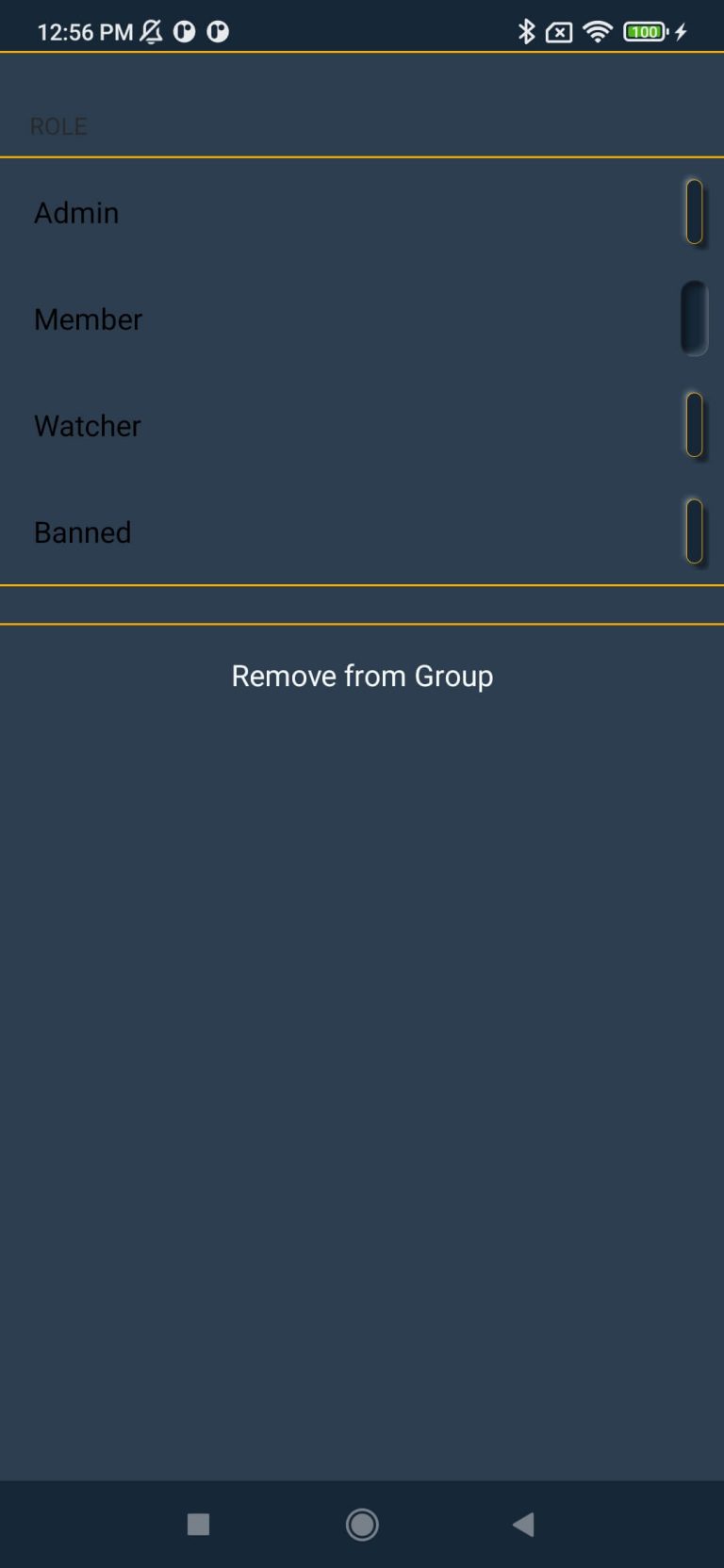Mark the user as Banned
The width and height of the screenshot is (724, 1568).
coord(362,531)
